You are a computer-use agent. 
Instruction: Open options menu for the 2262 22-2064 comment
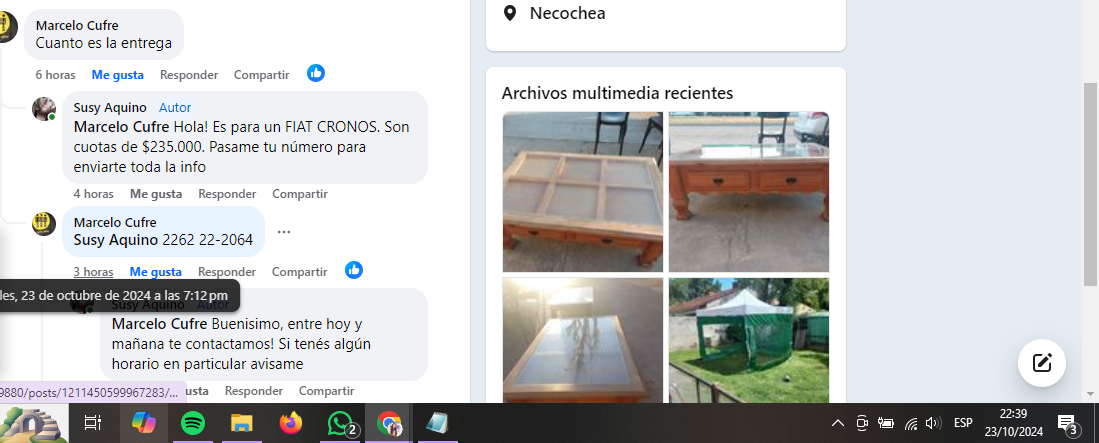(x=284, y=232)
